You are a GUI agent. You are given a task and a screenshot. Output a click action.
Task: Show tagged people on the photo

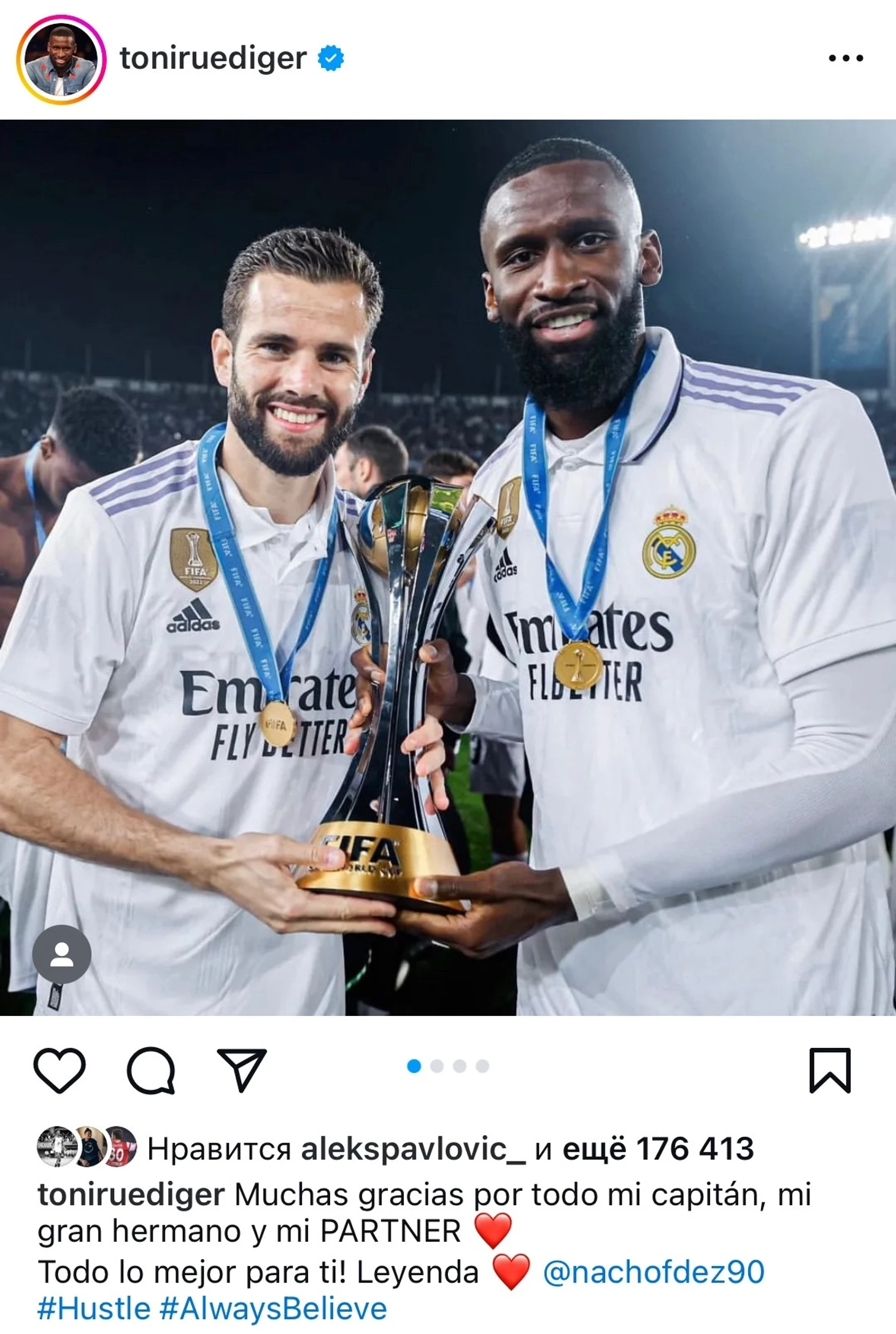61,954
